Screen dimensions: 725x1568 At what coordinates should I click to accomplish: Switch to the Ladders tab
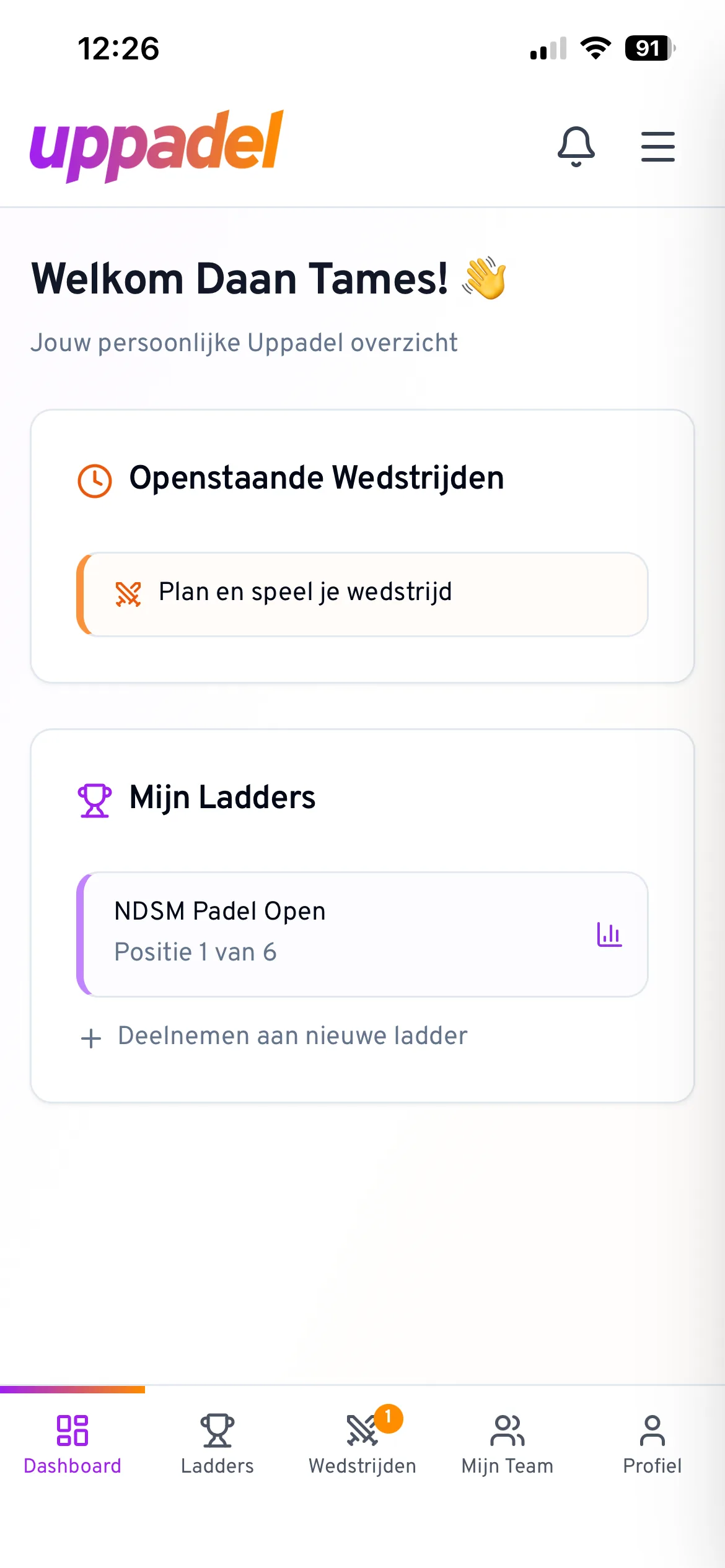tap(217, 1444)
